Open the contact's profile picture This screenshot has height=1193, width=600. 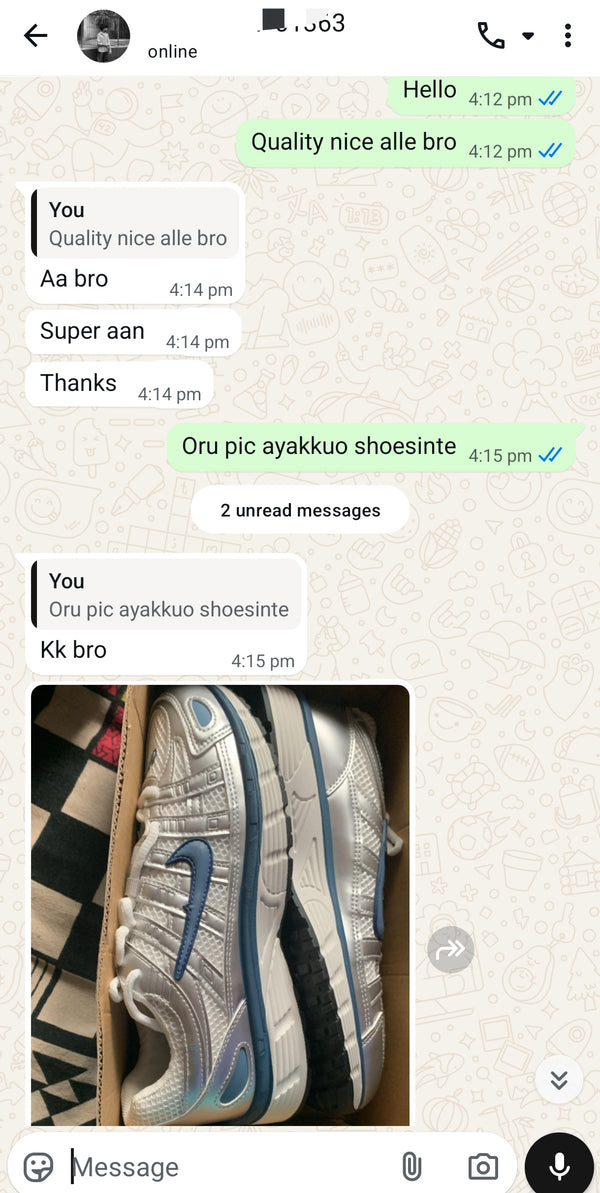104,37
